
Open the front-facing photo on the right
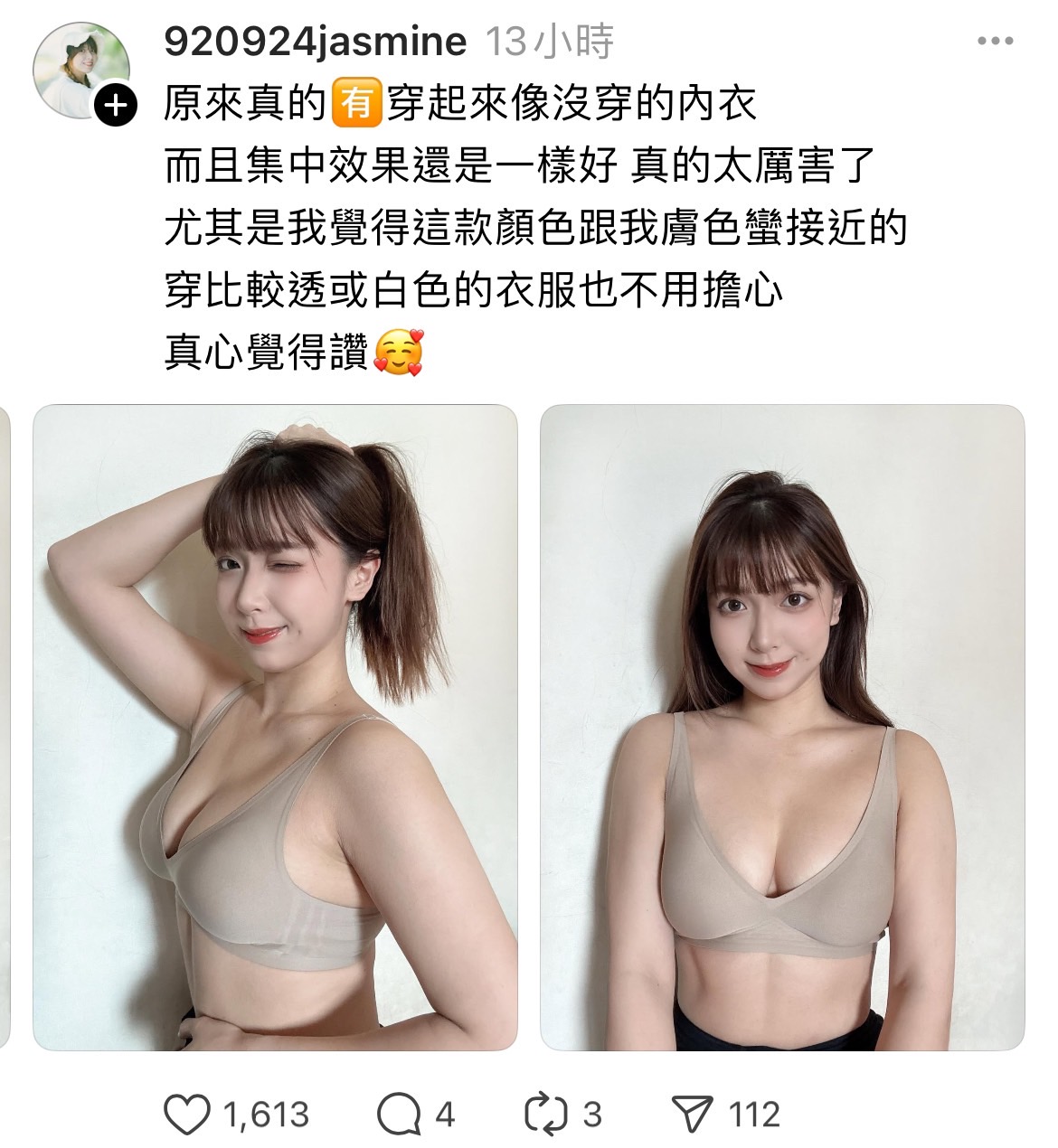click(x=782, y=727)
